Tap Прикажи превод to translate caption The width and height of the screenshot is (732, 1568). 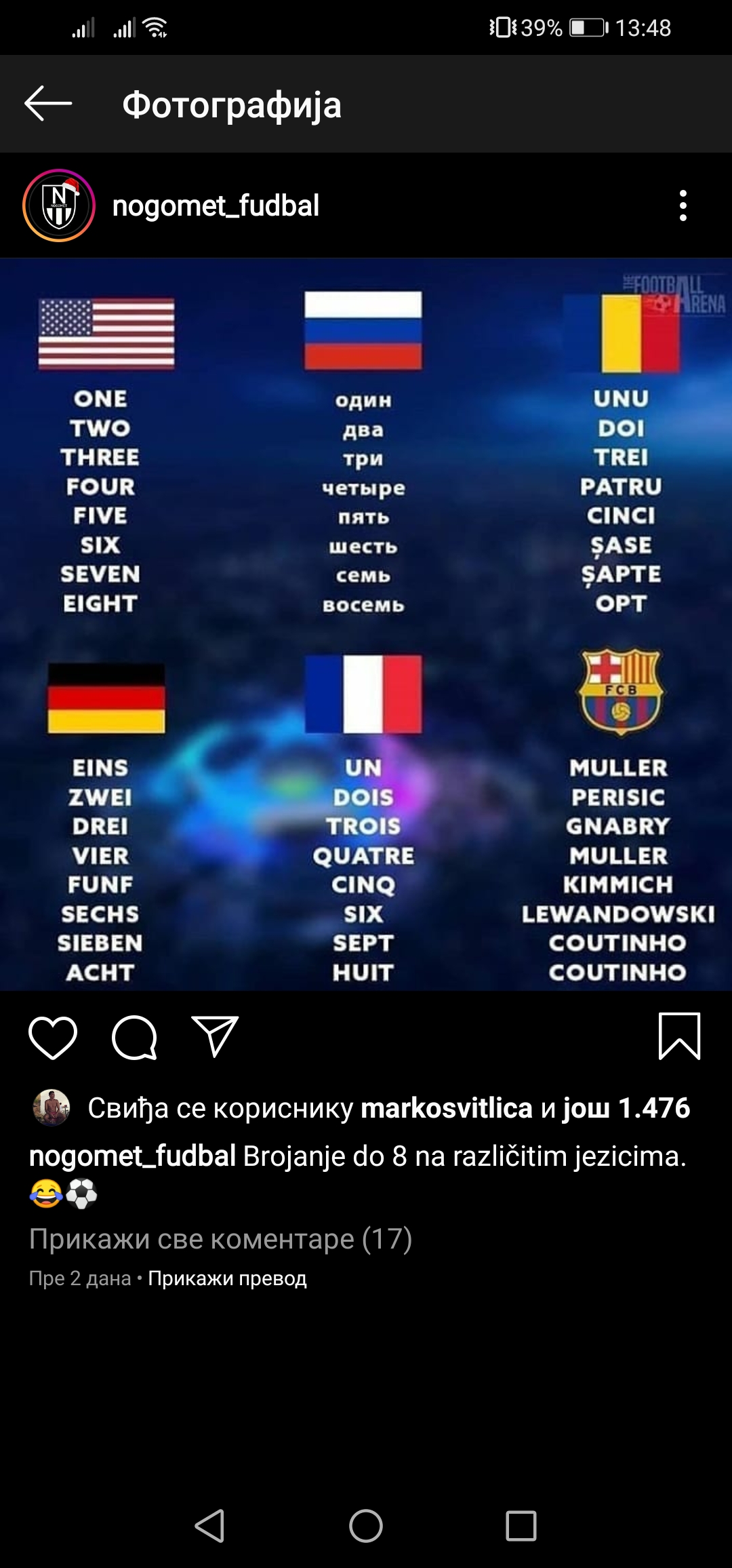[227, 1278]
